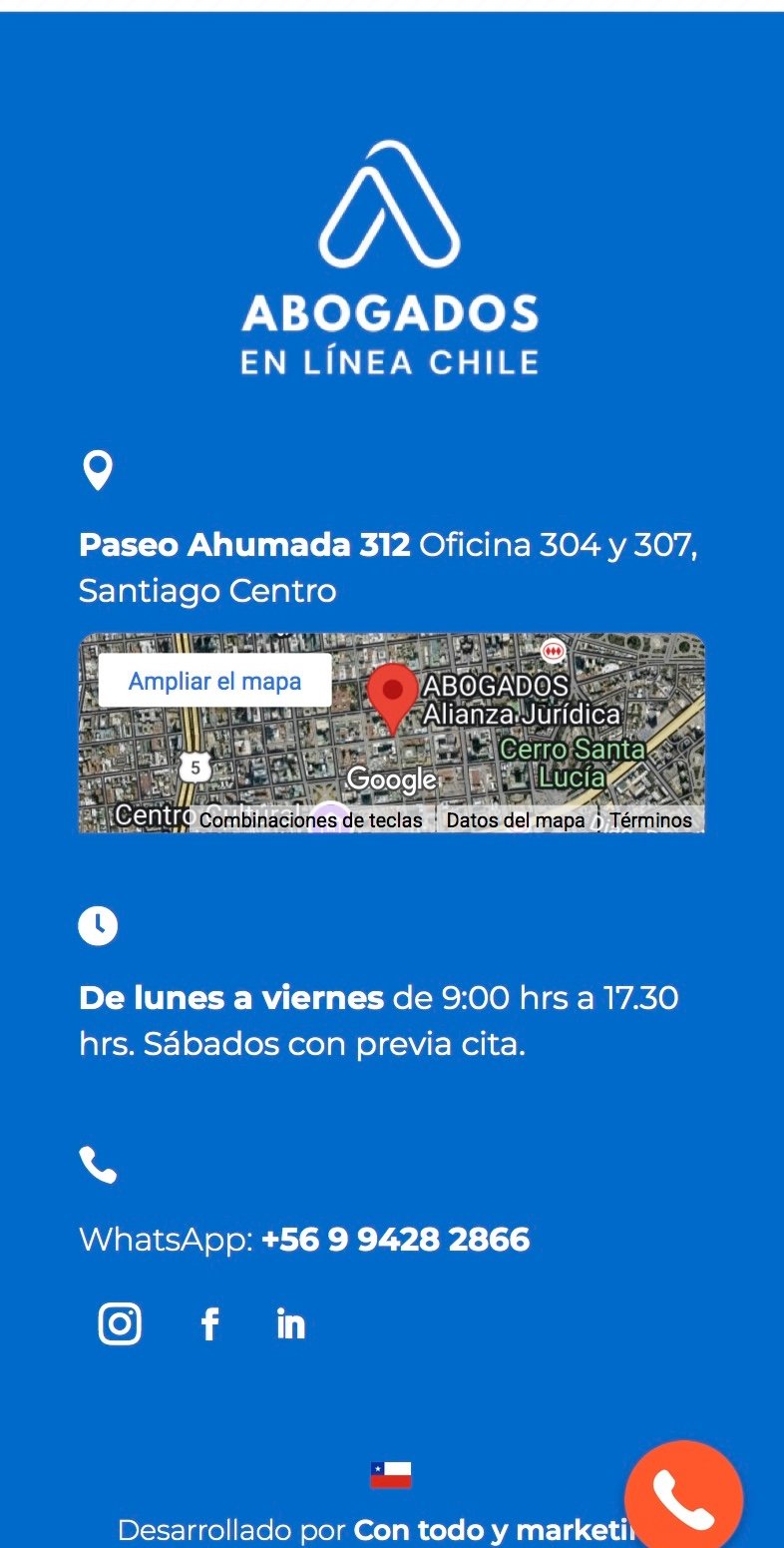
Task: Open the Facebook page icon
Action: [209, 1324]
